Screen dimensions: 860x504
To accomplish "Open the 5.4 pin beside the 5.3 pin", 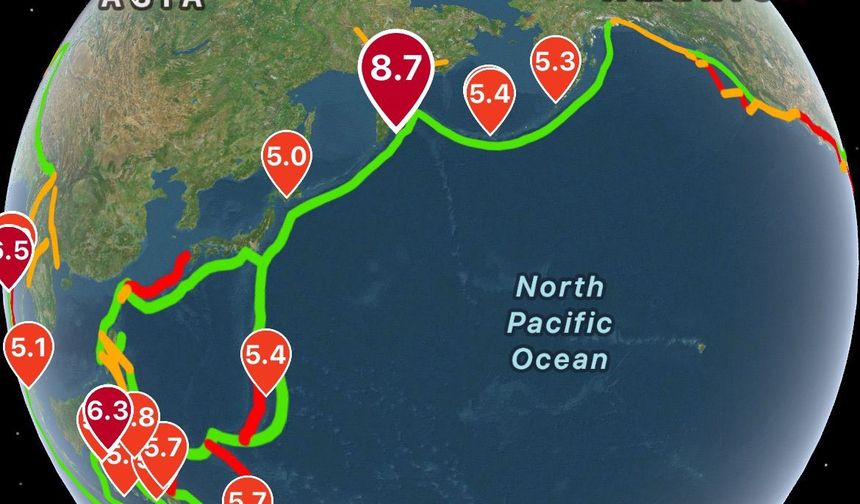I will tap(489, 96).
